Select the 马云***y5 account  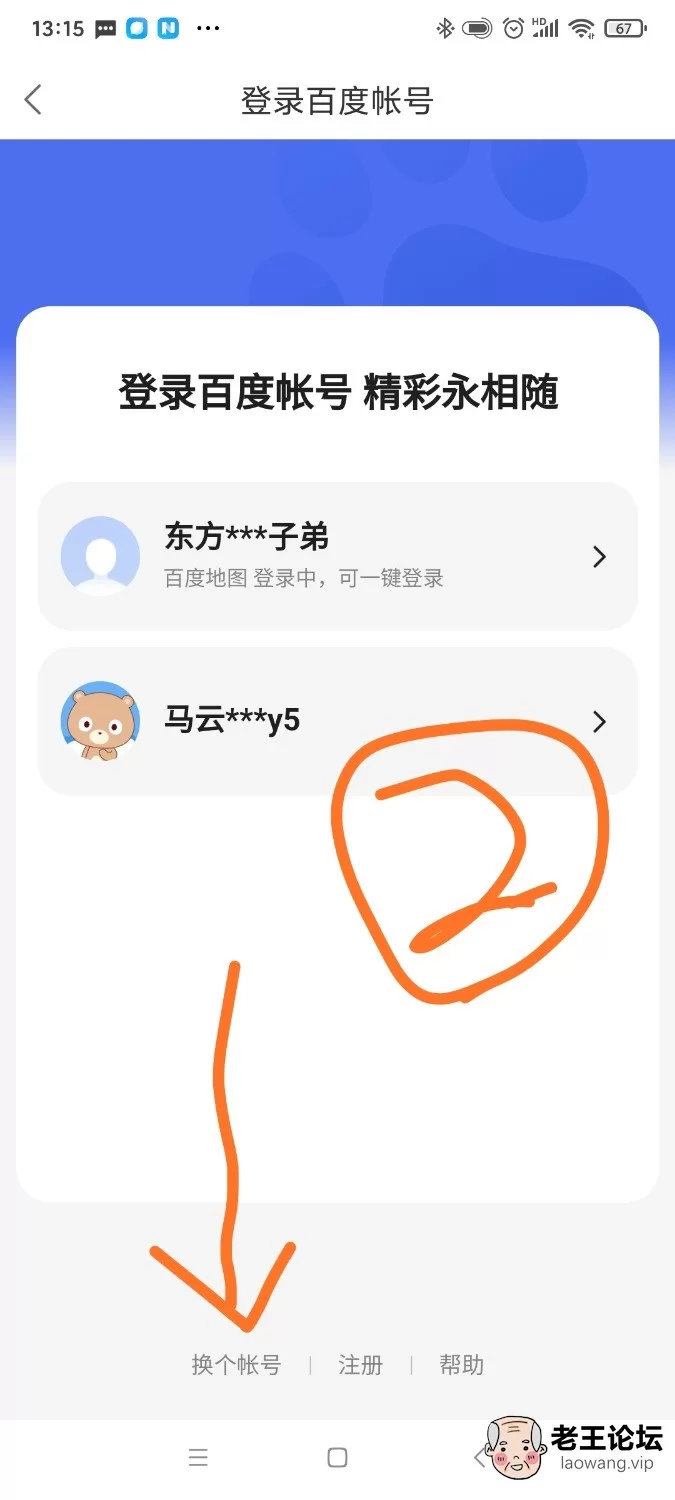pos(337,721)
